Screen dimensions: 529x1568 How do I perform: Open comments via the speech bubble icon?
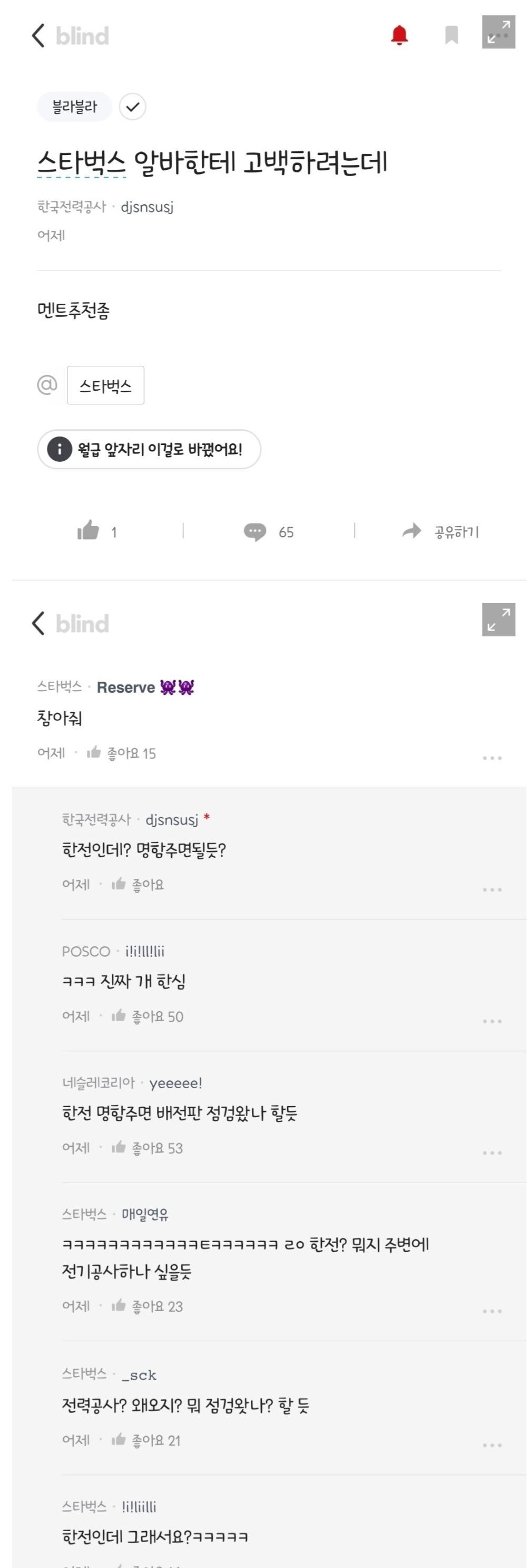pos(257,531)
